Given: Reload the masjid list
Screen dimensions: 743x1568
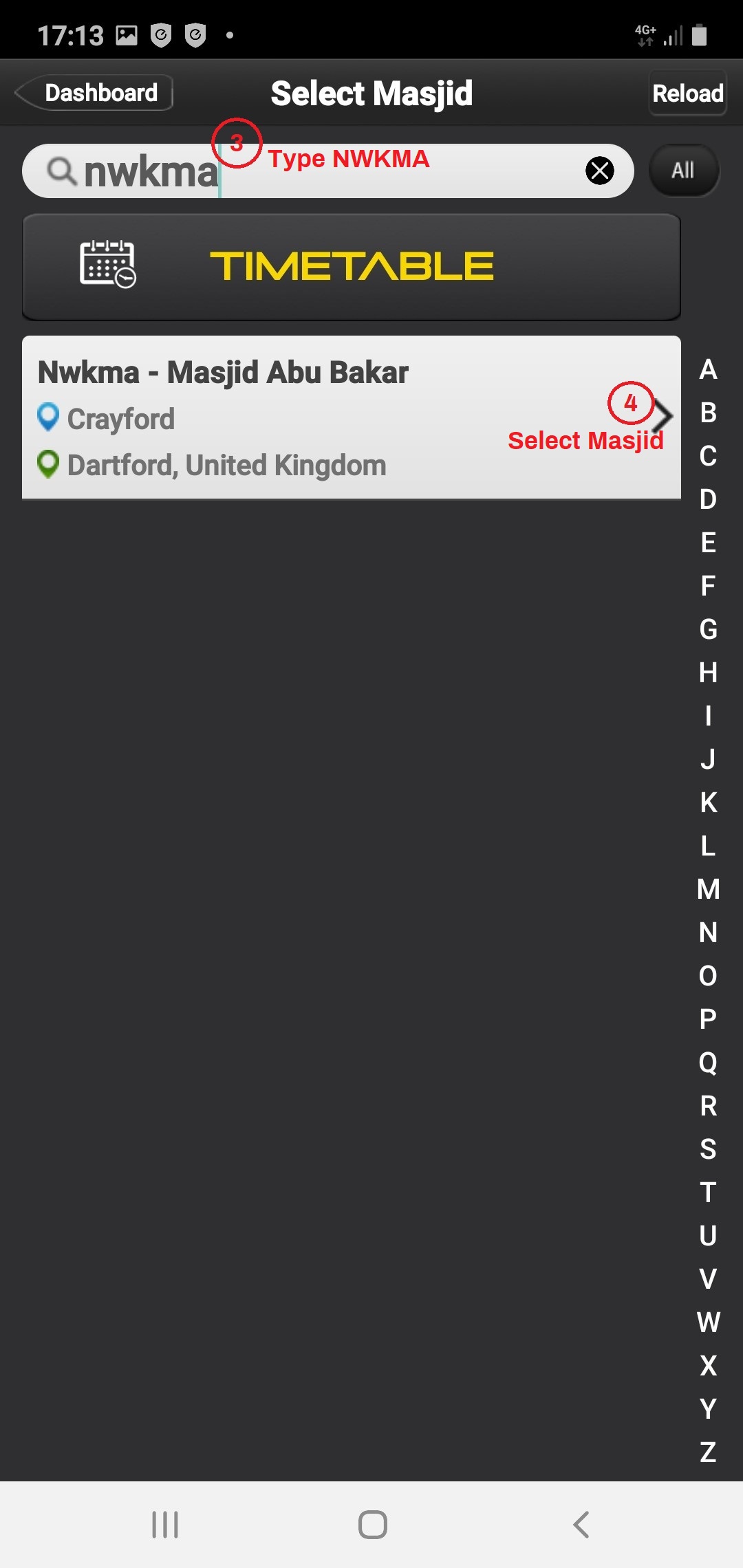Looking at the screenshot, I should (687, 93).
